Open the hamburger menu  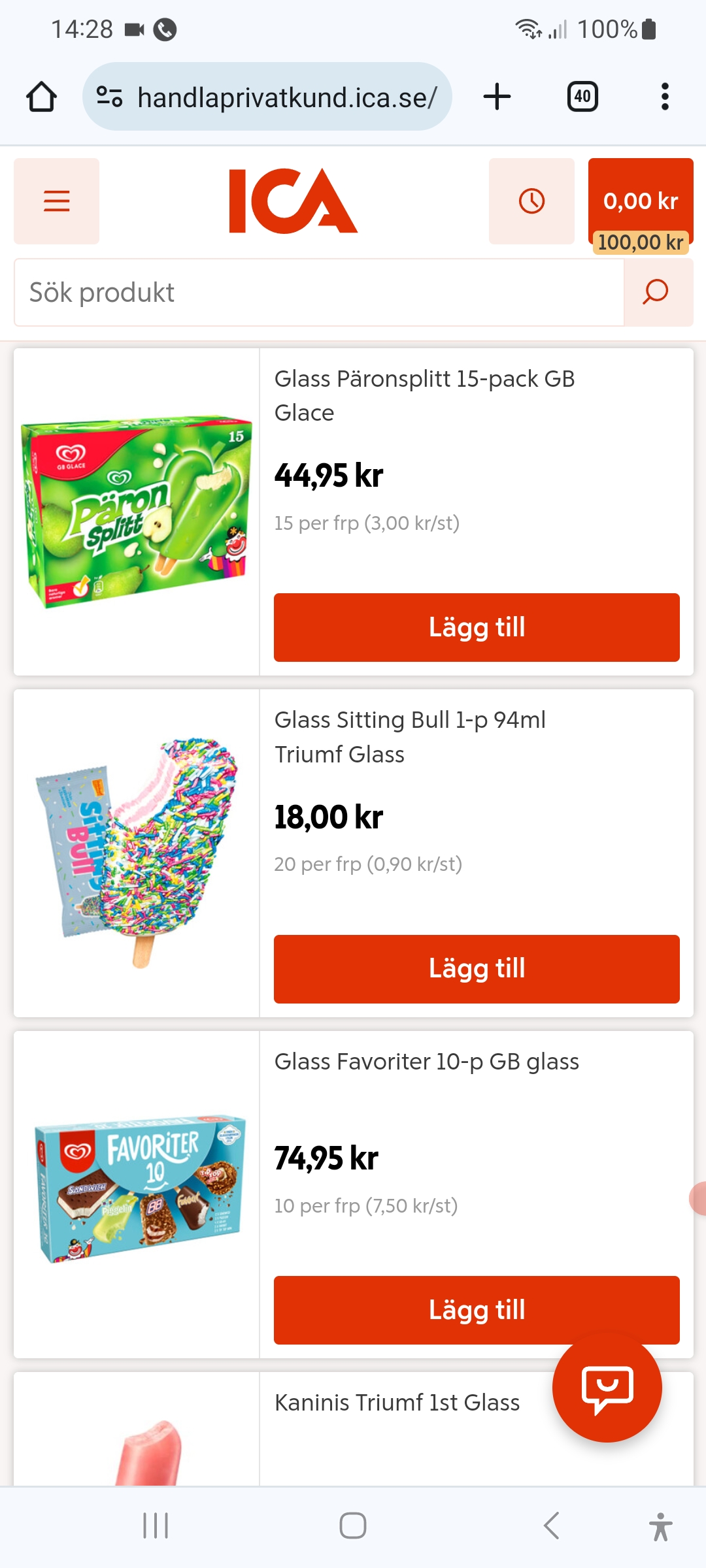[x=56, y=201]
